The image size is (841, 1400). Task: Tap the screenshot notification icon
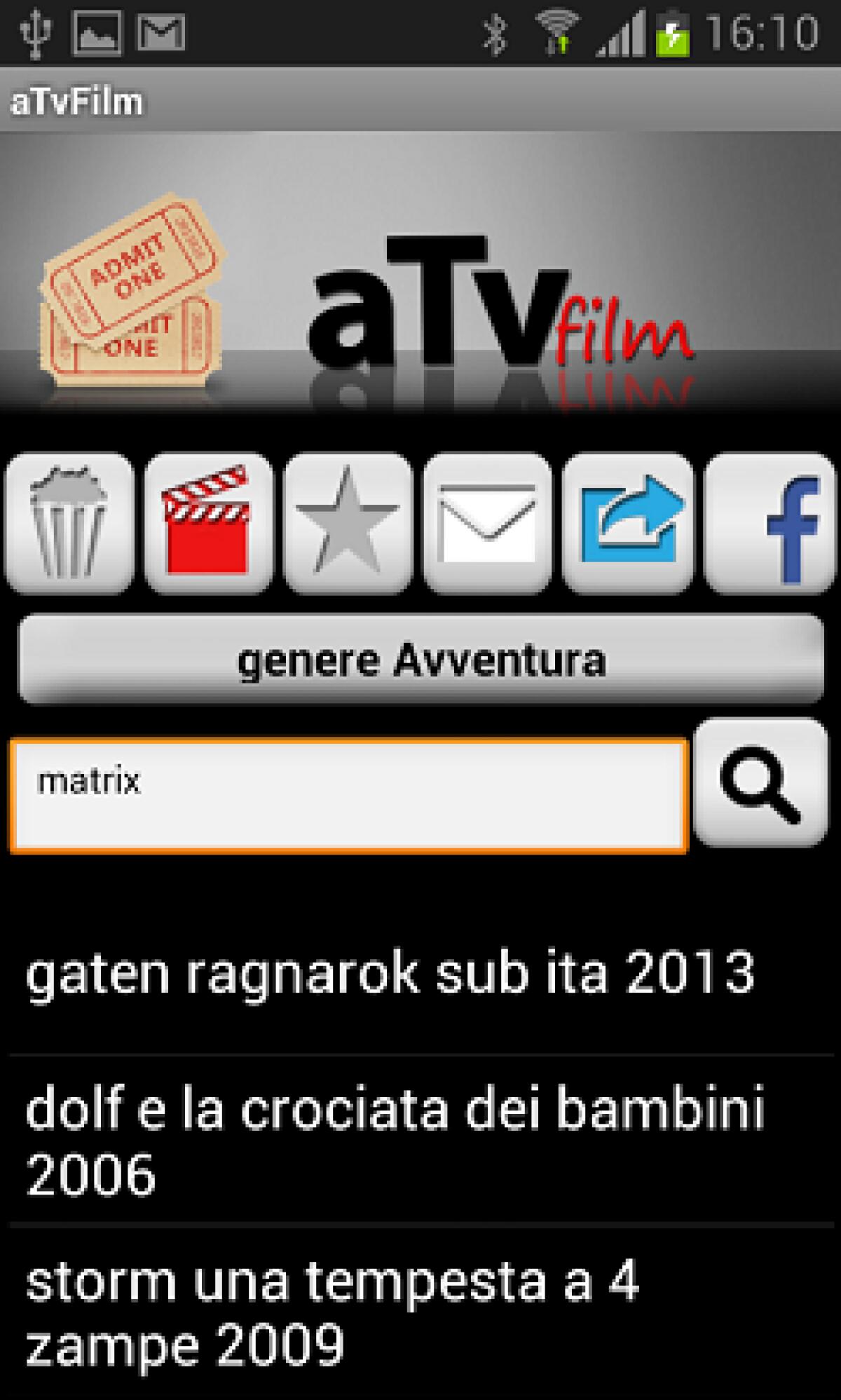tap(98, 29)
